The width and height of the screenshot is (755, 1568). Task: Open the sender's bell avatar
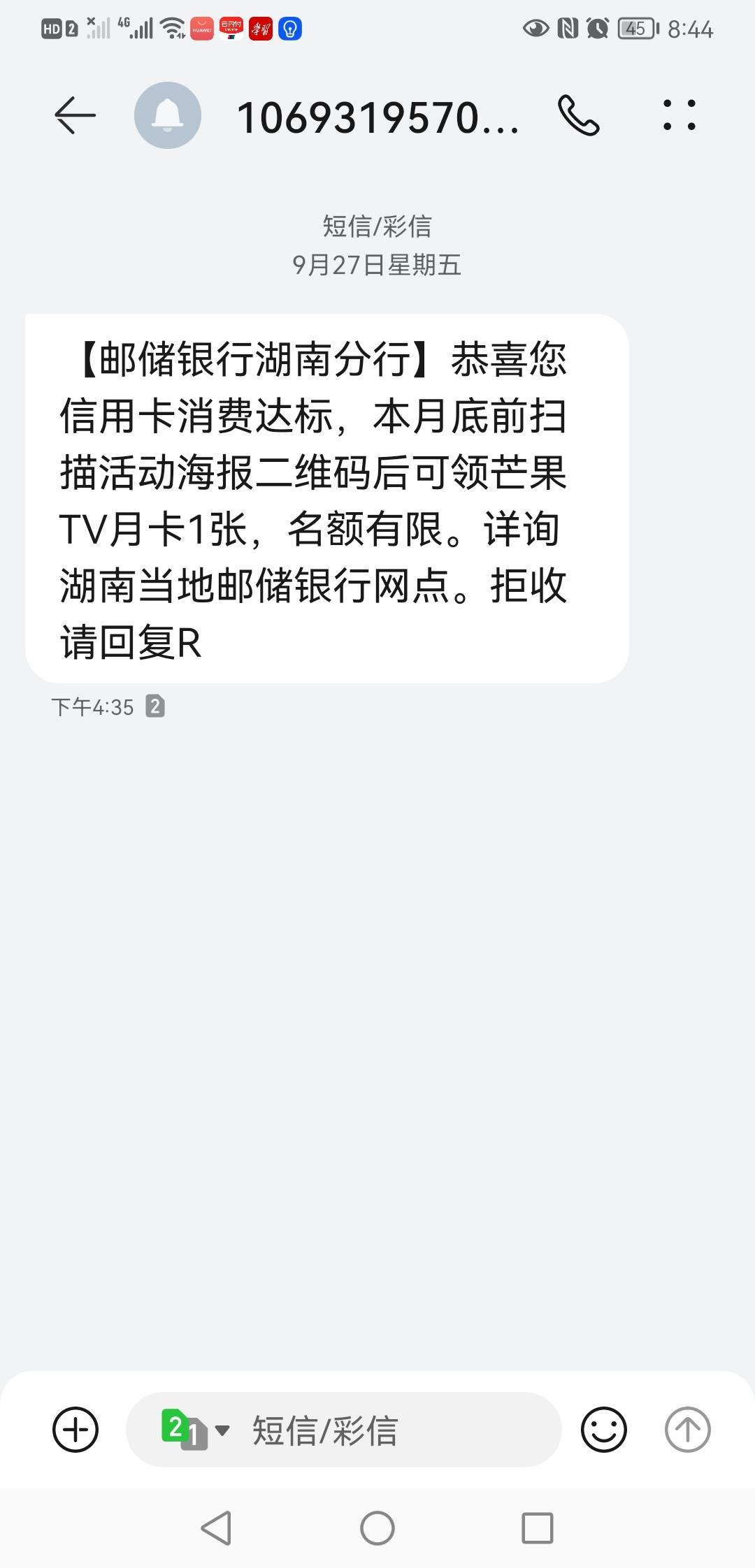168,115
